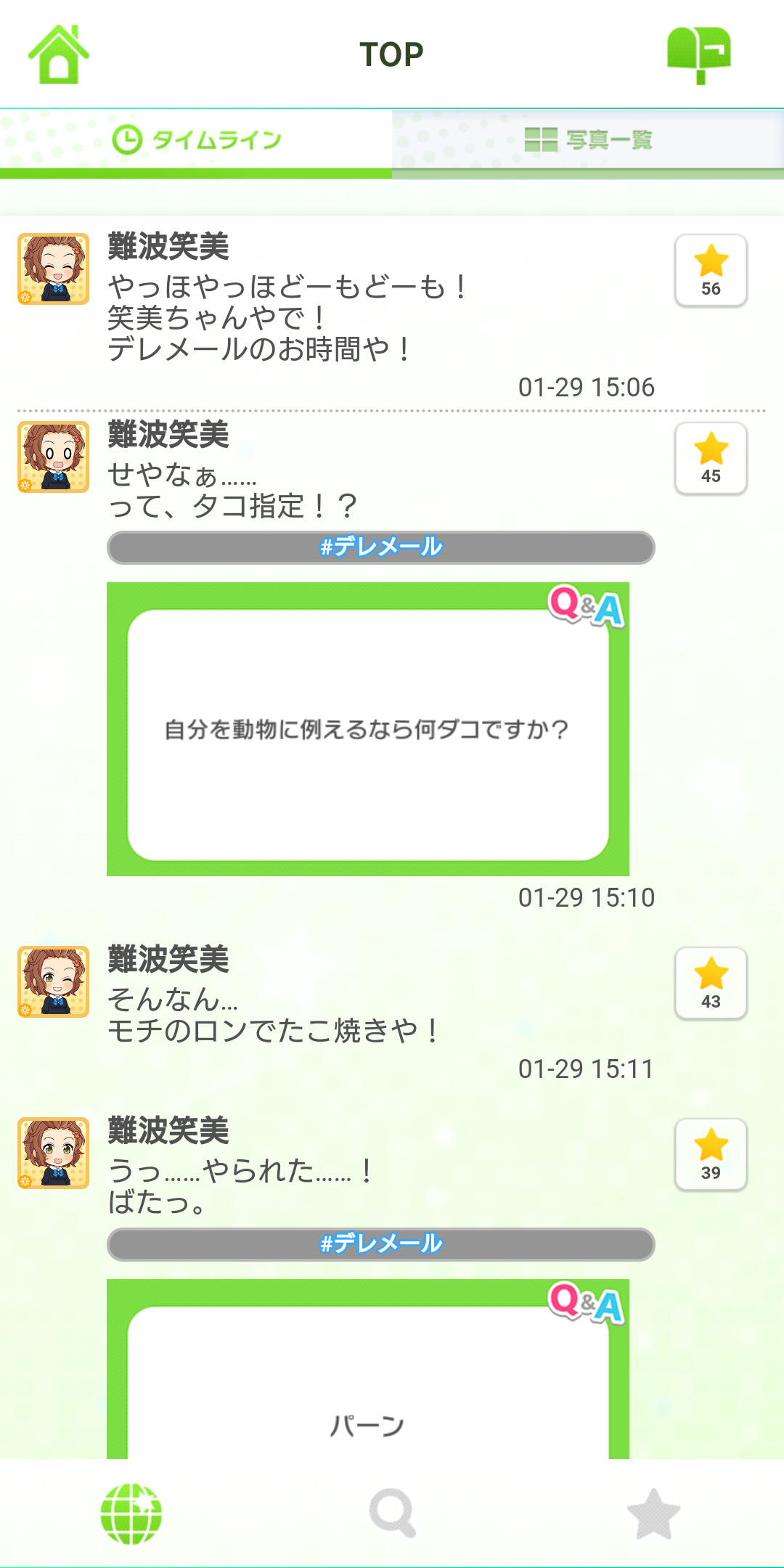The height and width of the screenshot is (1568, 784).
Task: Open avatar on たこ焼きや post
Action: click(x=54, y=981)
